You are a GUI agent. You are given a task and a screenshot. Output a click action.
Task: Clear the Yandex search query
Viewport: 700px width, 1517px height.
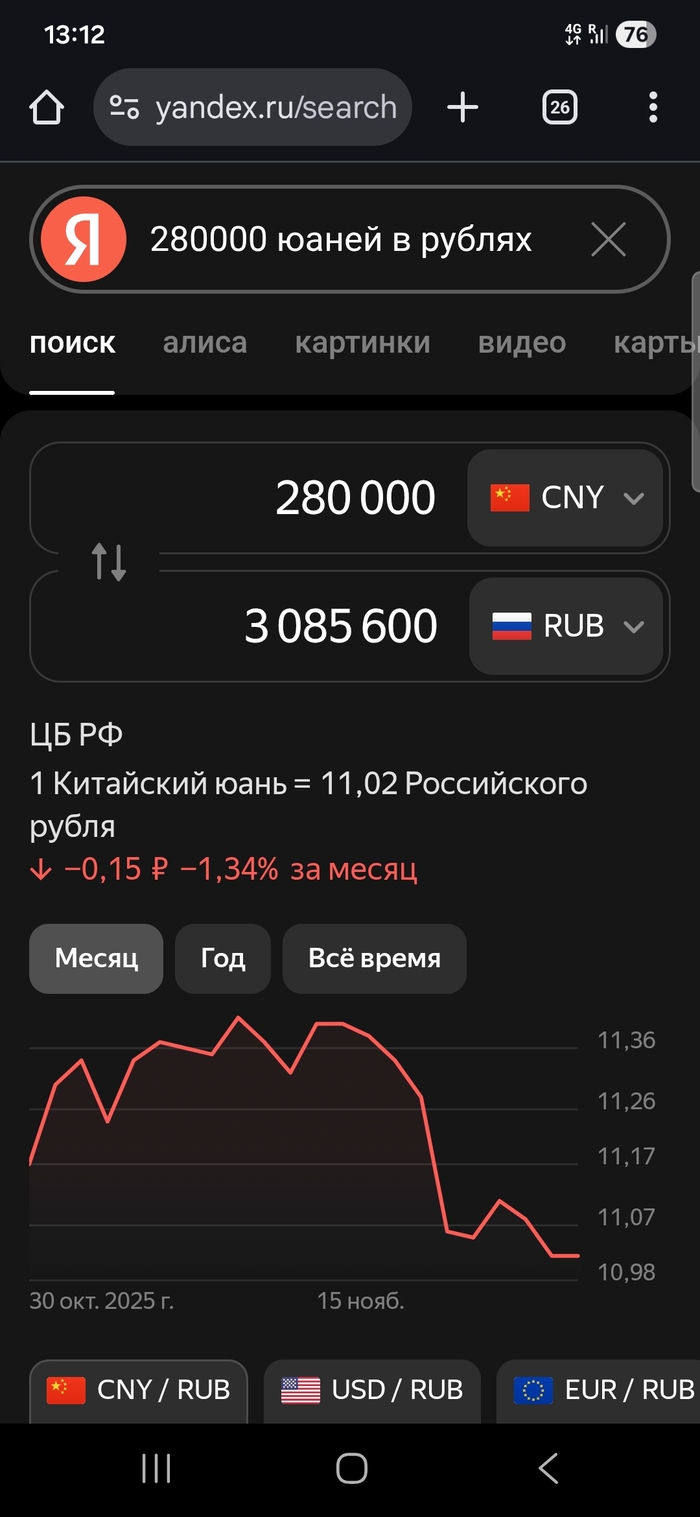(x=608, y=240)
